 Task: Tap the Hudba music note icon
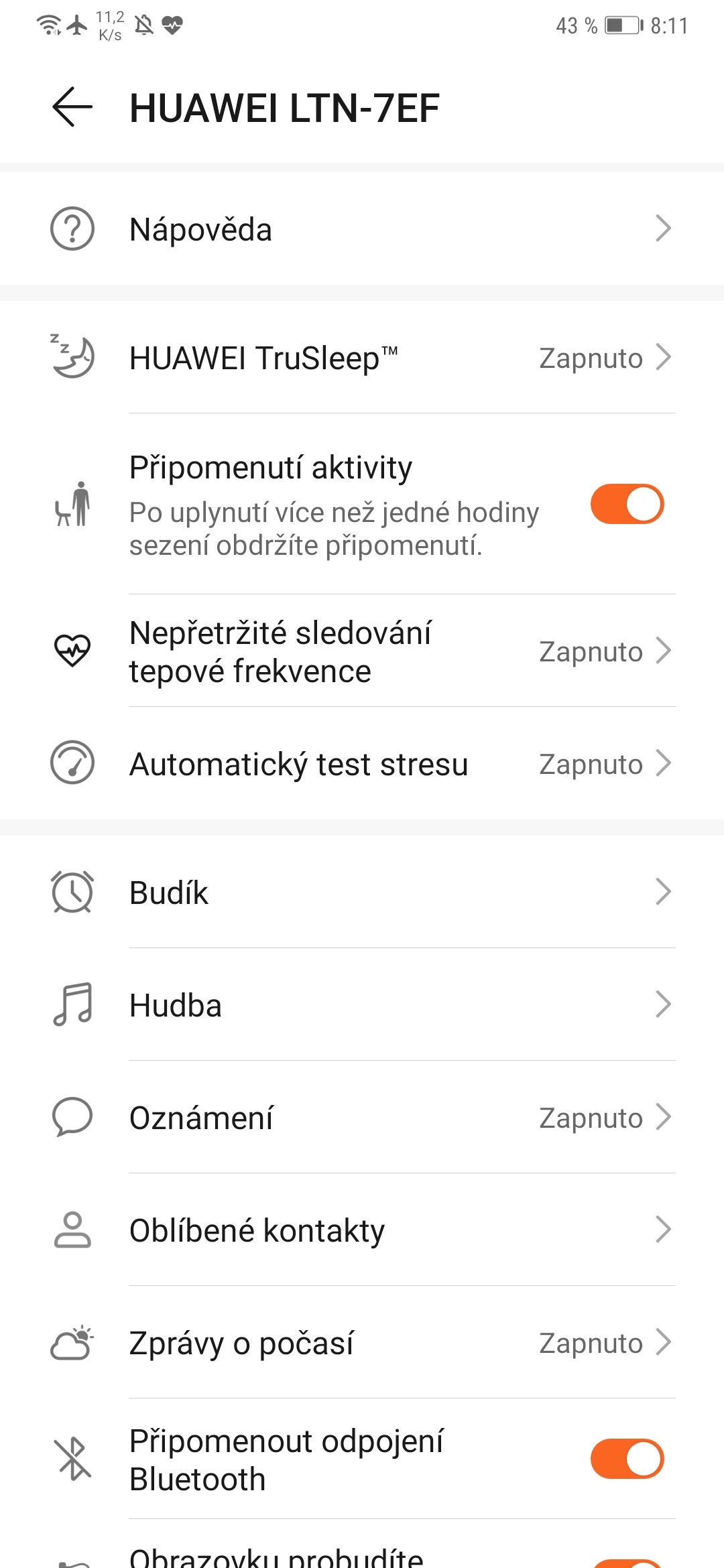[72, 1003]
